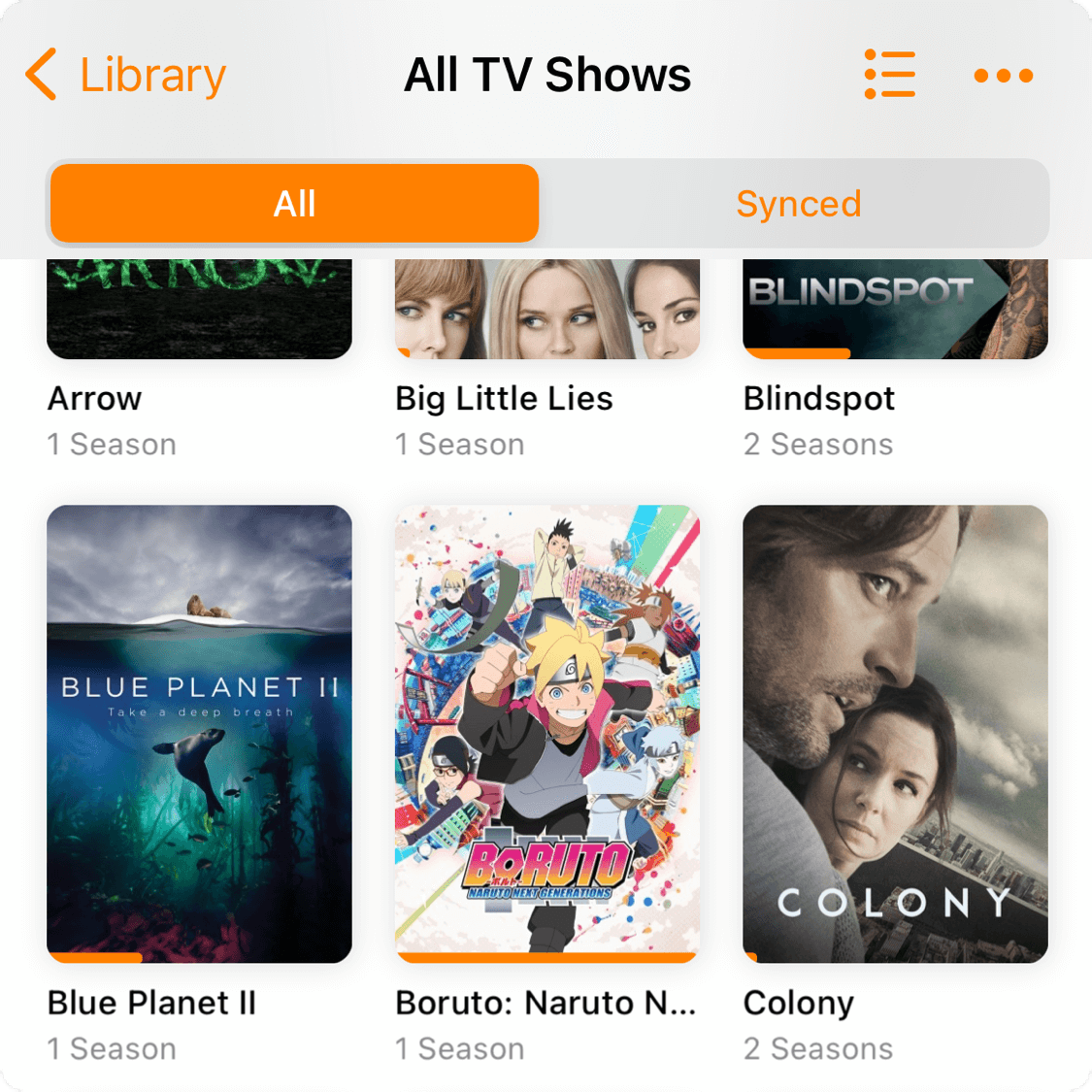Switch to the Synced segment
This screenshot has height=1092, width=1092.
coord(798,204)
